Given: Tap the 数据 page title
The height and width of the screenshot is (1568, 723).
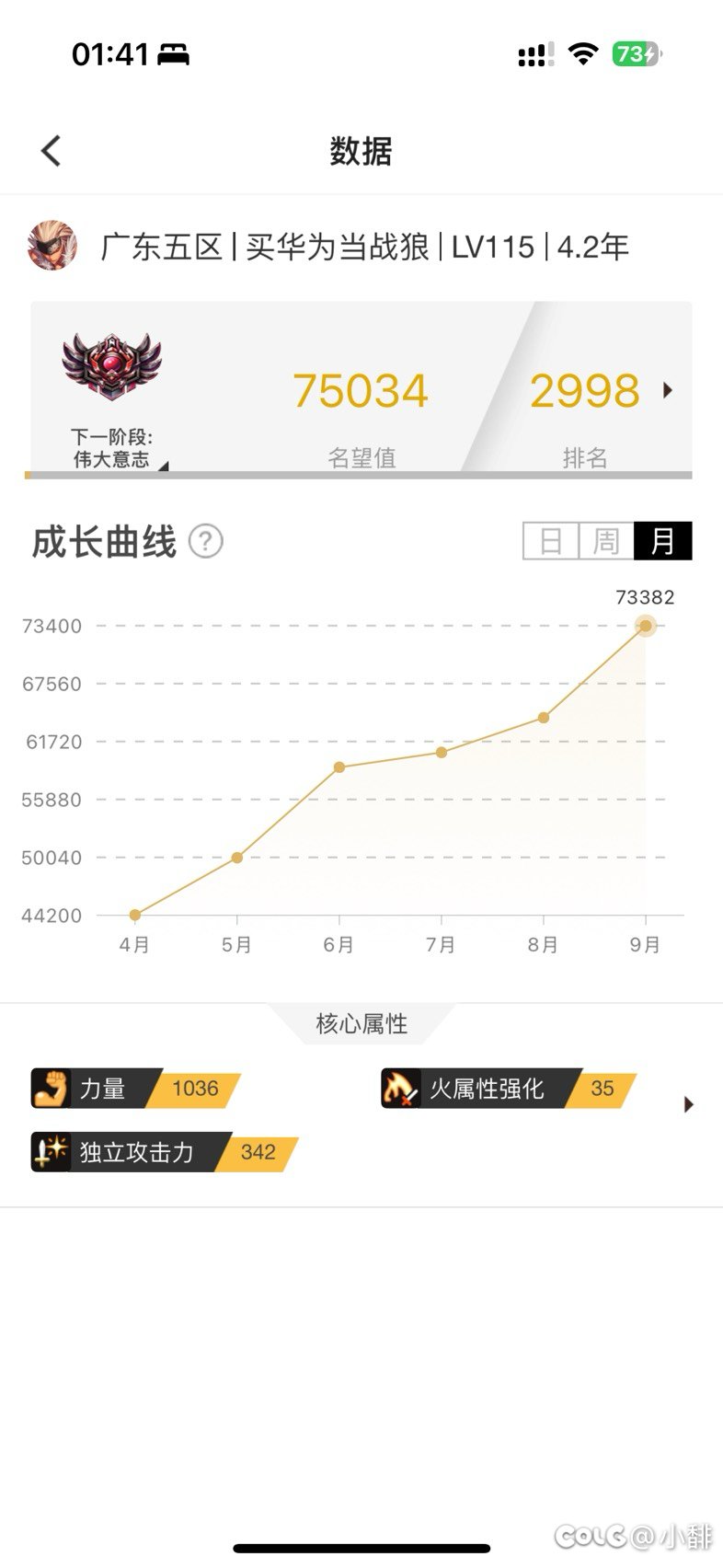Looking at the screenshot, I should pos(361,153).
